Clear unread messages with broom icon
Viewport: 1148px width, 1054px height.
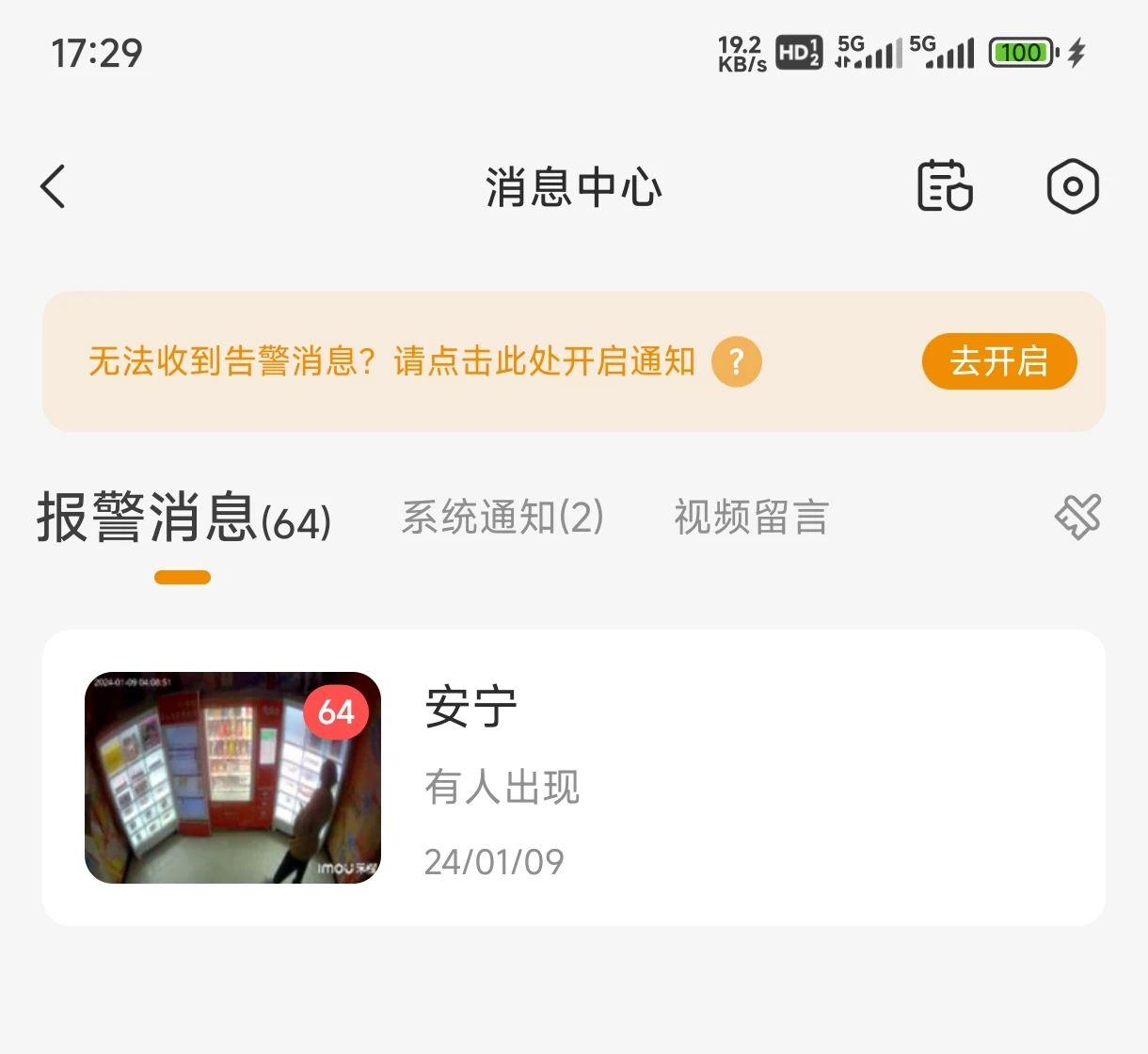click(x=1077, y=517)
